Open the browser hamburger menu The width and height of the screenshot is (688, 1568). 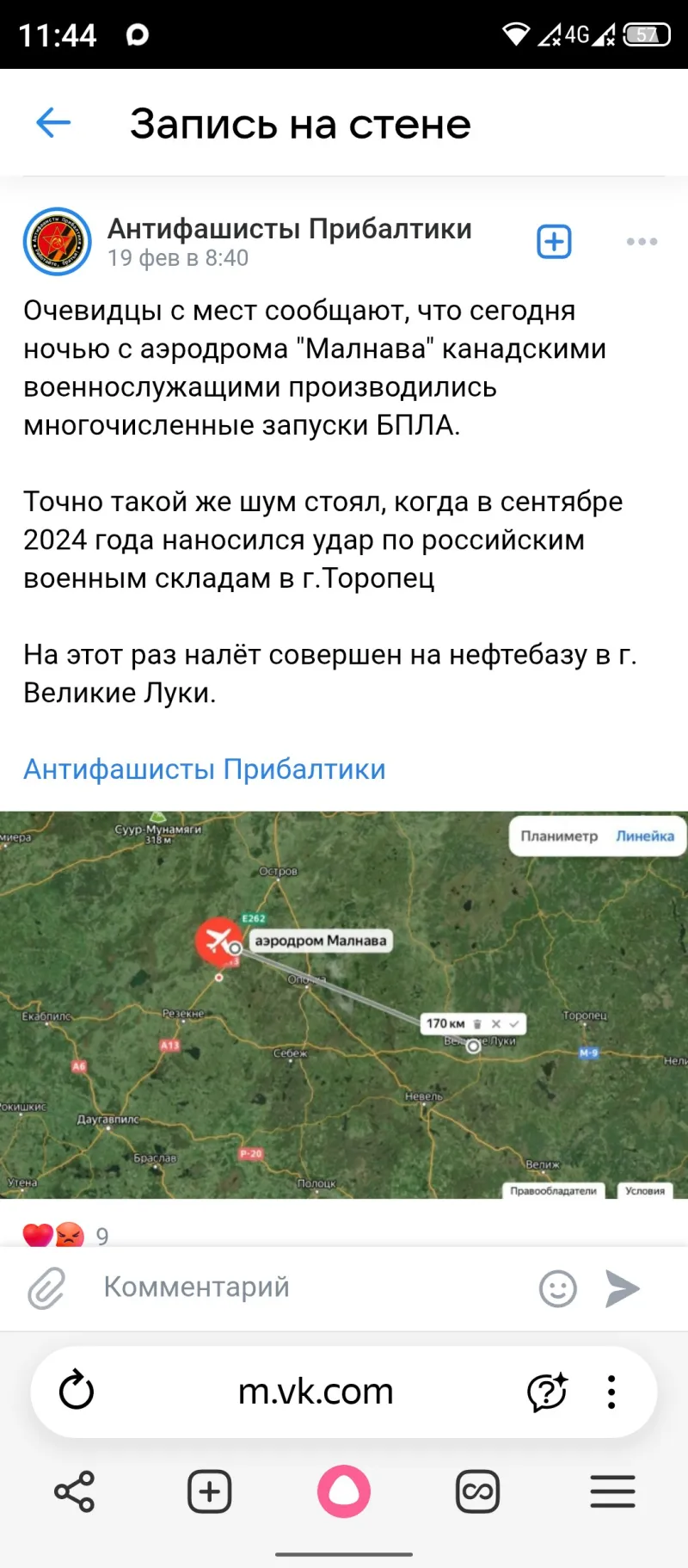point(612,1491)
